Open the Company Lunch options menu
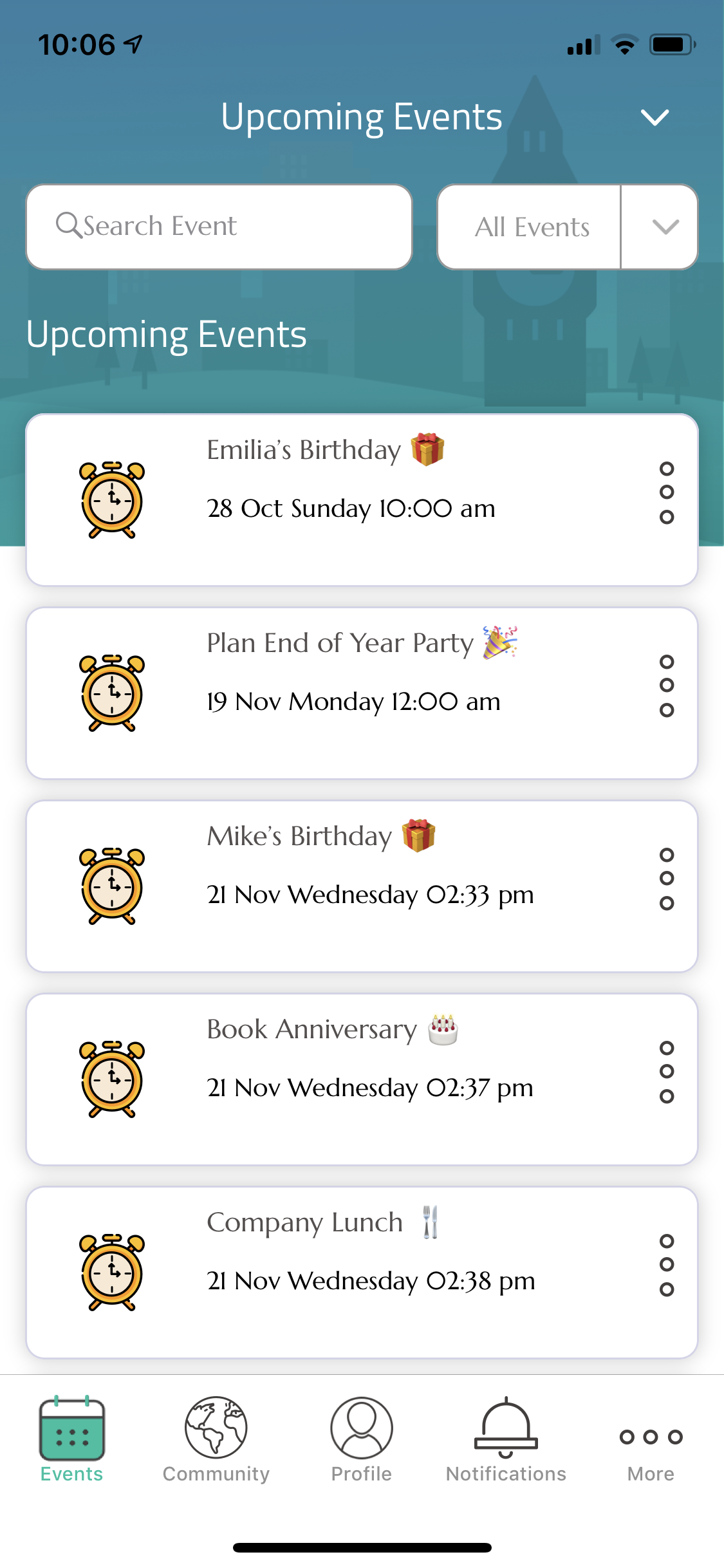The width and height of the screenshot is (724, 1568). pyautogui.click(x=667, y=1265)
